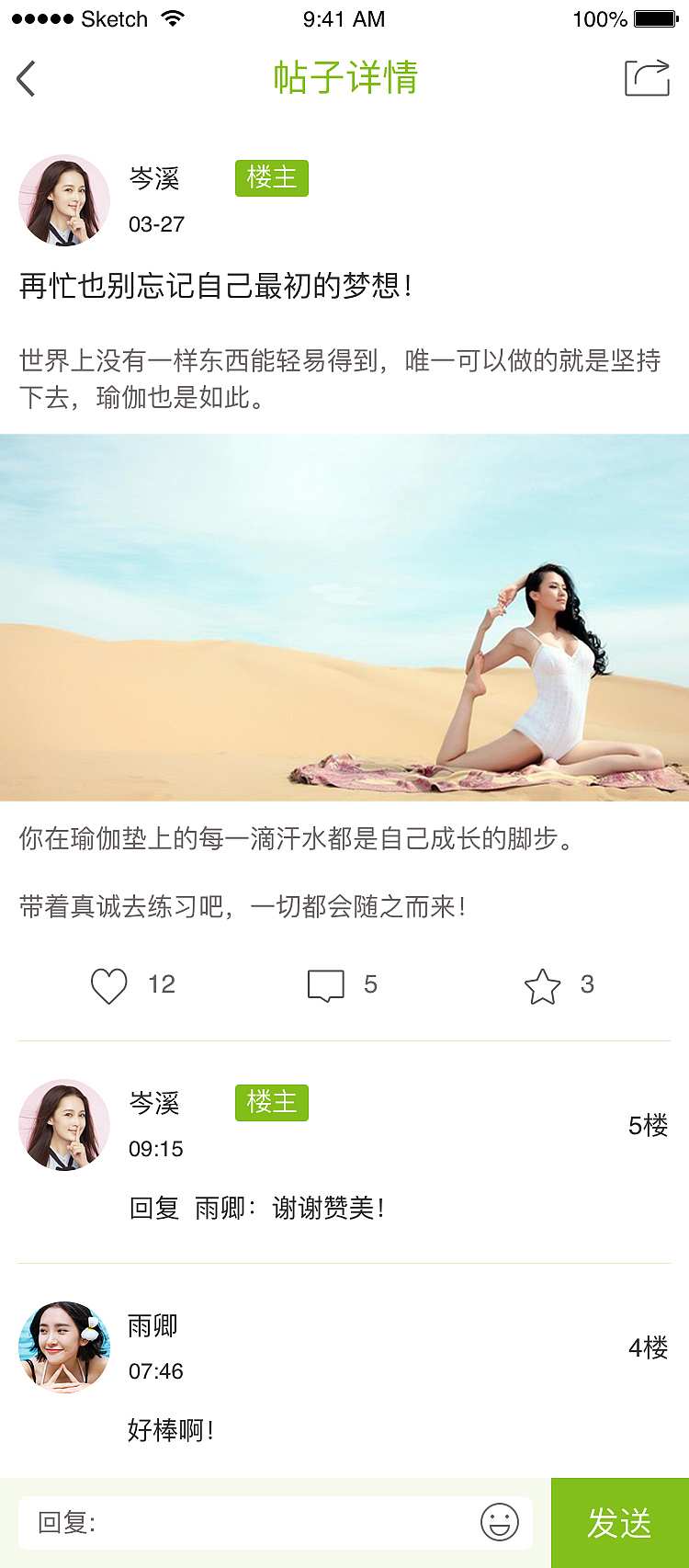Select the like count showing 12

click(x=162, y=983)
